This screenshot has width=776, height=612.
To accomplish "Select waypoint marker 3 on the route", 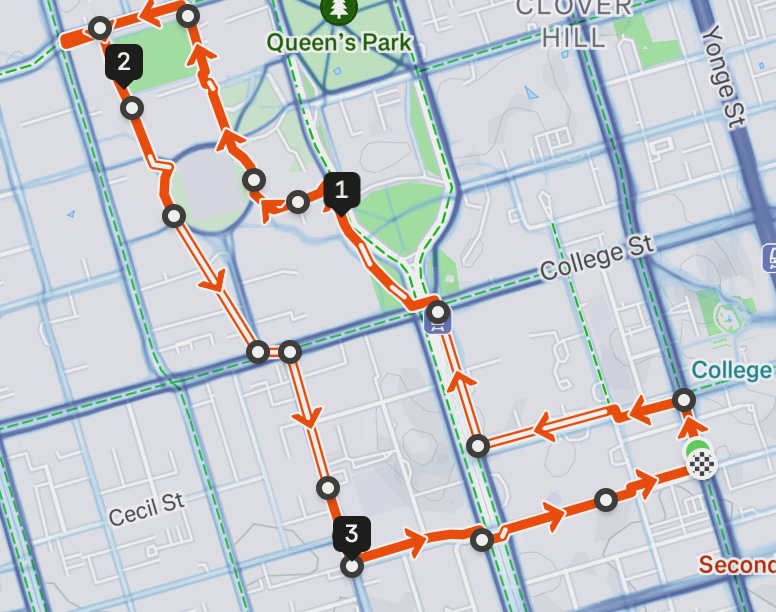I will (351, 534).
